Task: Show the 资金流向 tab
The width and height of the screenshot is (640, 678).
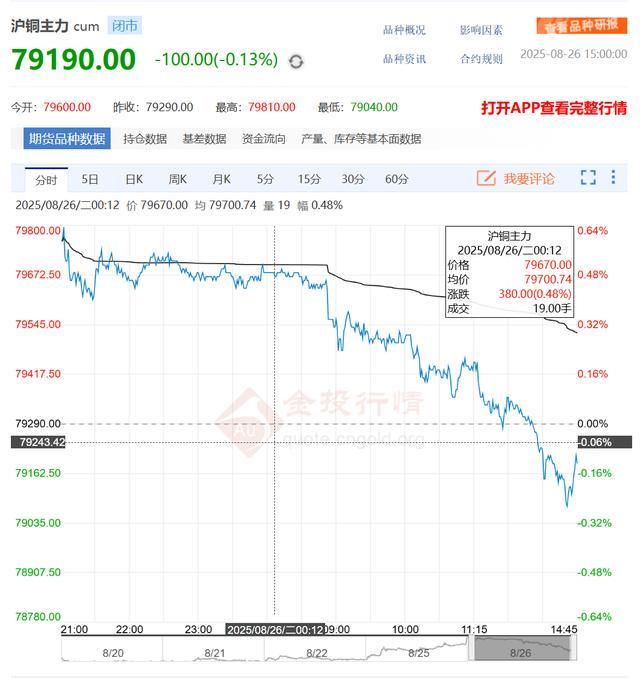Action: tap(263, 139)
